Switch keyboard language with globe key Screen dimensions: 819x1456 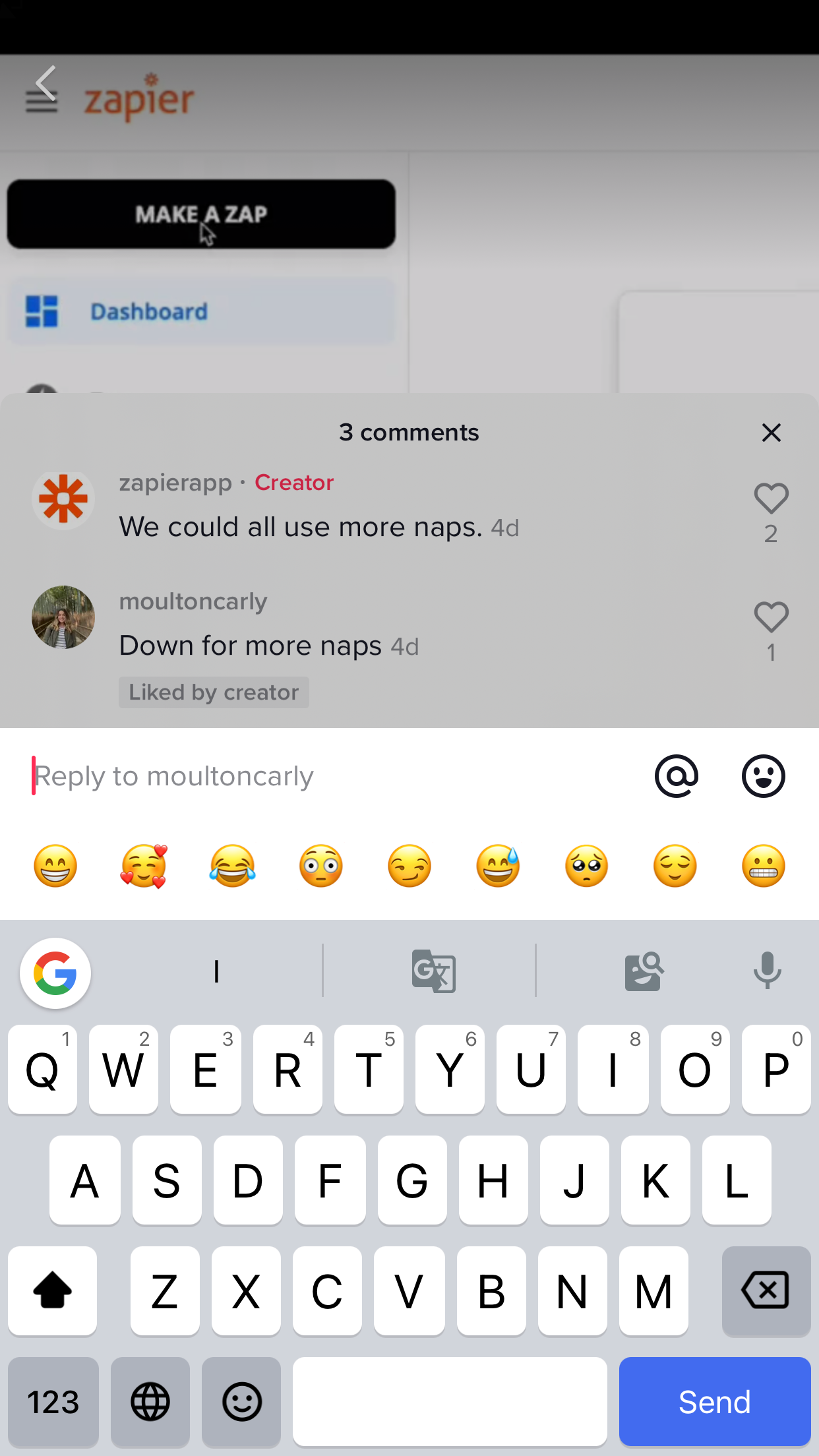pos(150,1401)
